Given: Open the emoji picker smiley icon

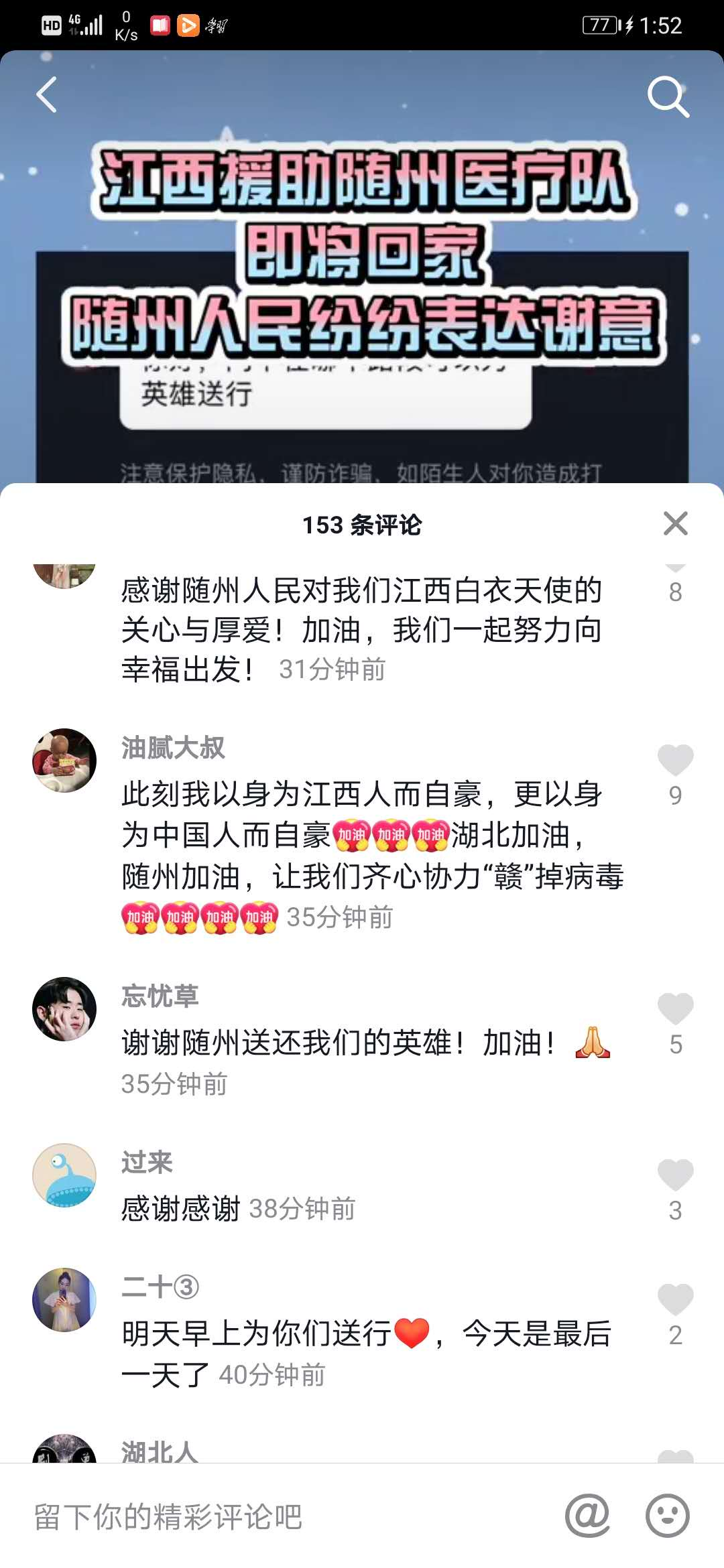Looking at the screenshot, I should coord(667,1516).
